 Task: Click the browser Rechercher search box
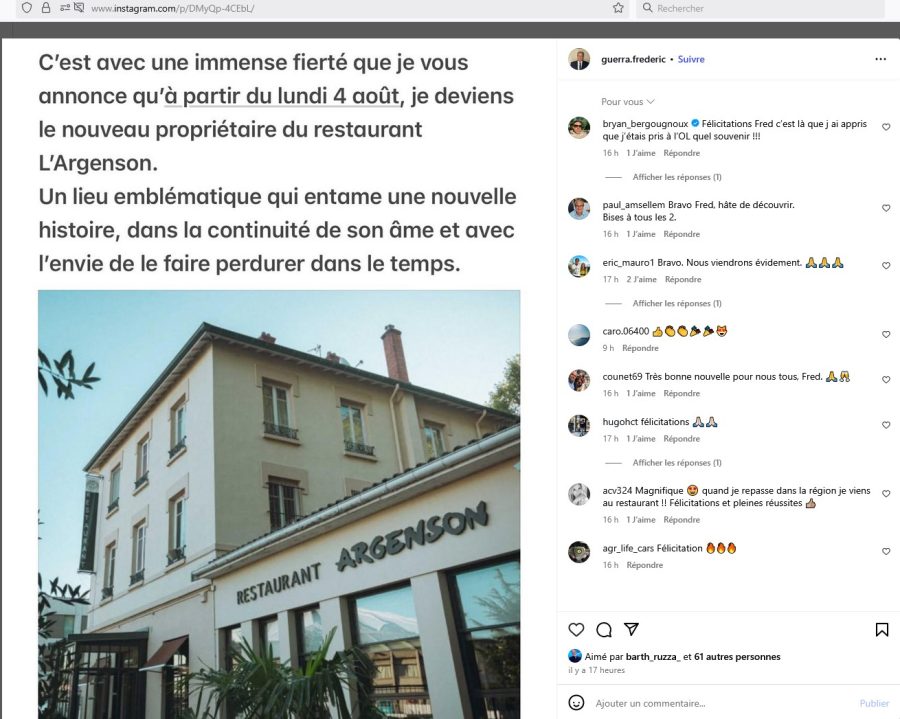(x=760, y=8)
